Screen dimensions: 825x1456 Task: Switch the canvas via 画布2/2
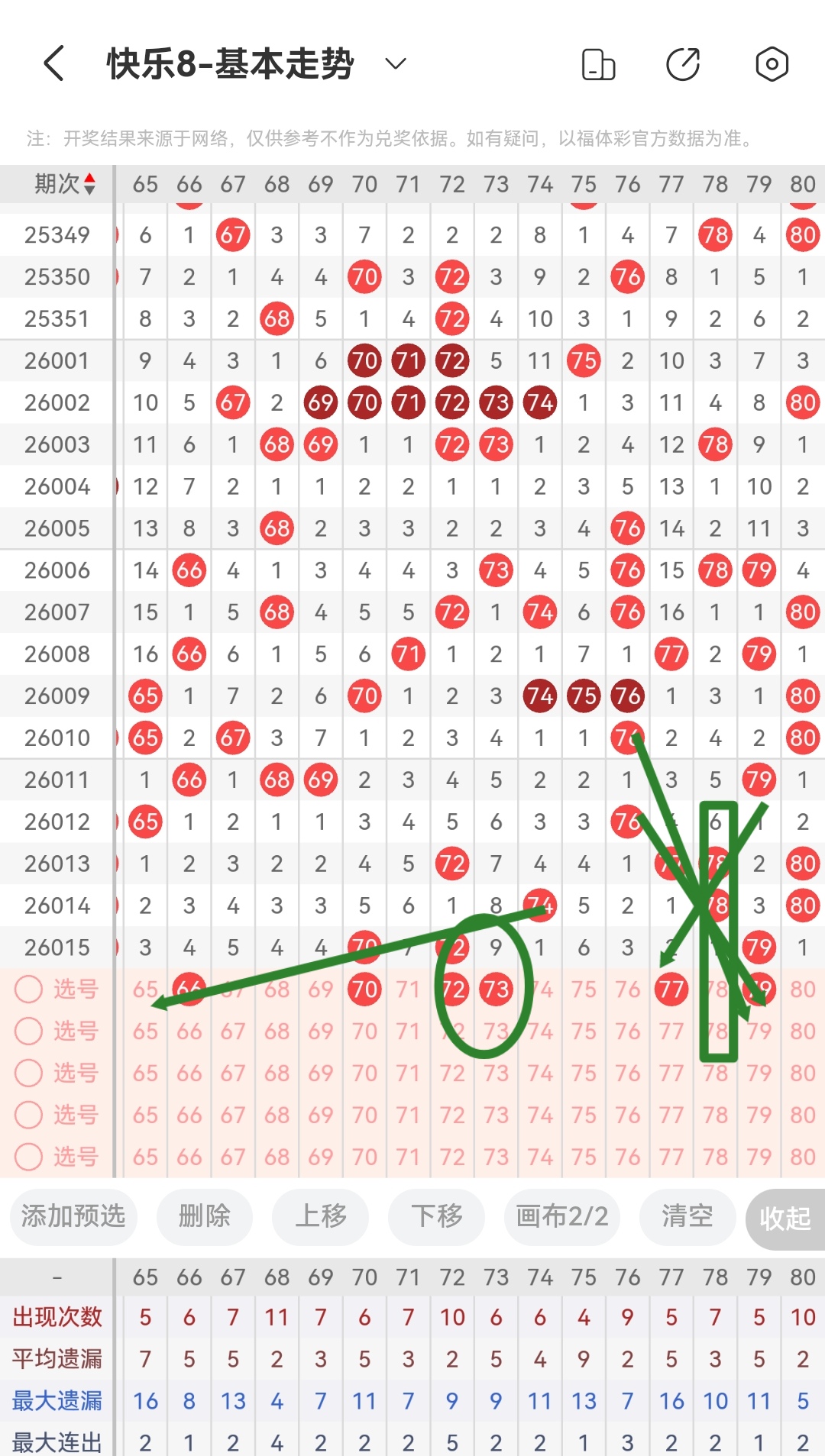tap(561, 1215)
